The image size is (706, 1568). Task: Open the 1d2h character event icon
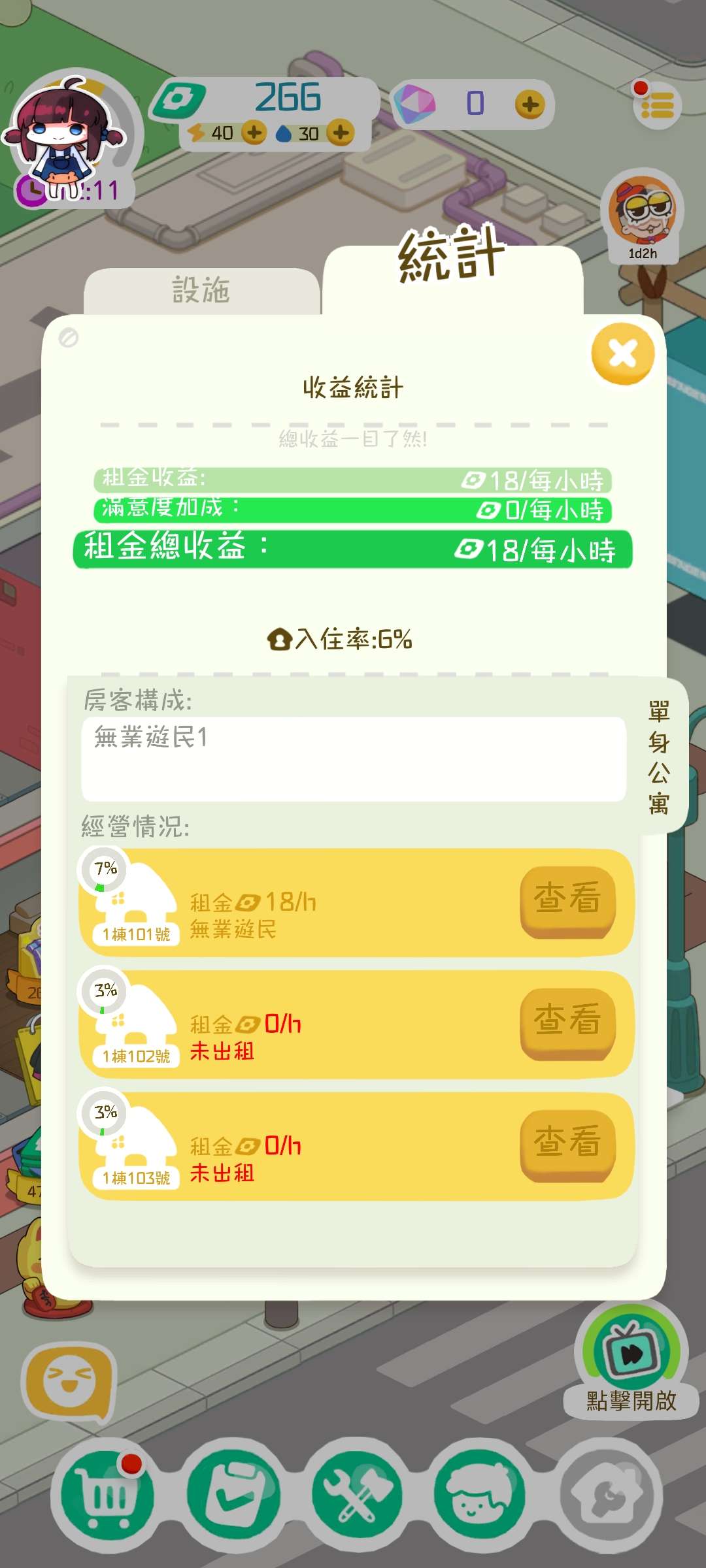click(x=643, y=217)
